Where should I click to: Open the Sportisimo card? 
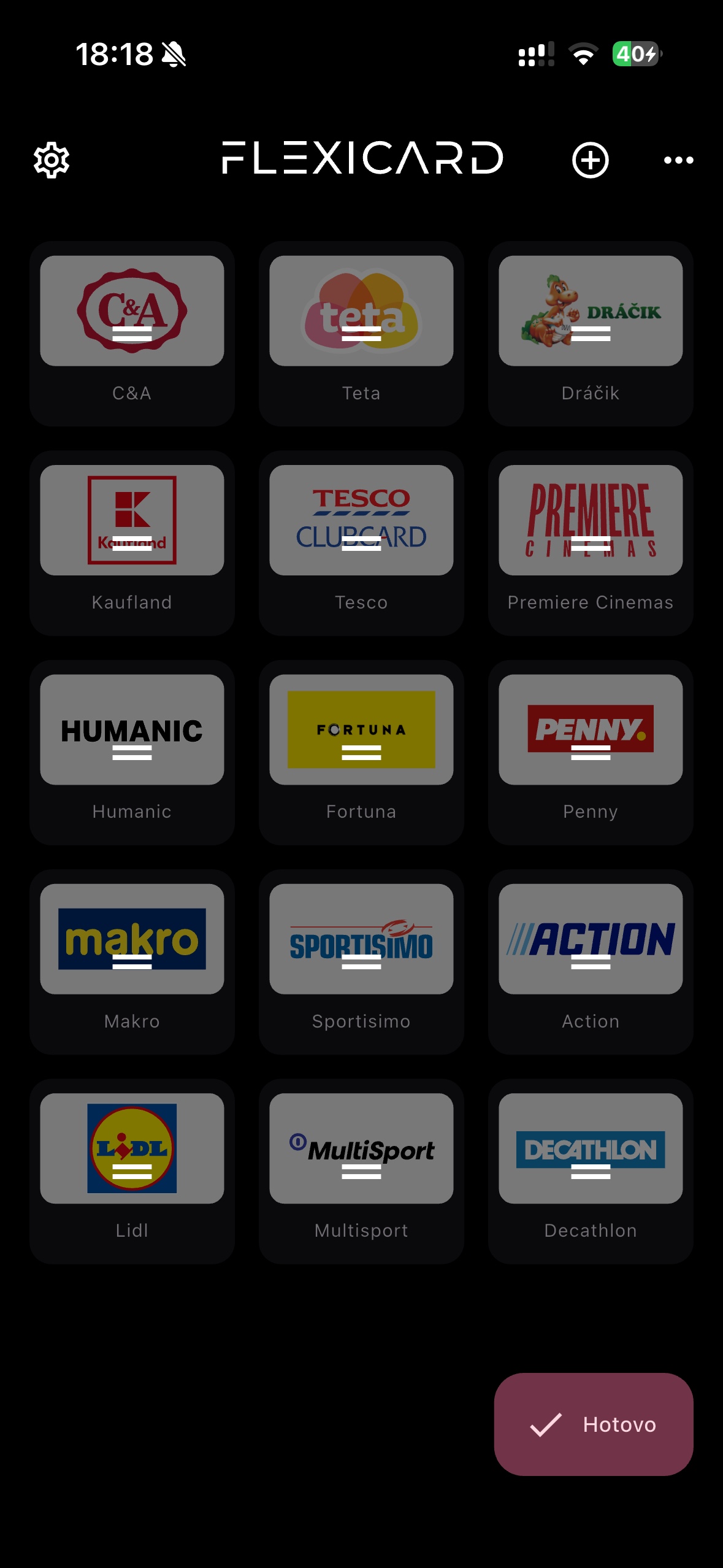tap(361, 962)
